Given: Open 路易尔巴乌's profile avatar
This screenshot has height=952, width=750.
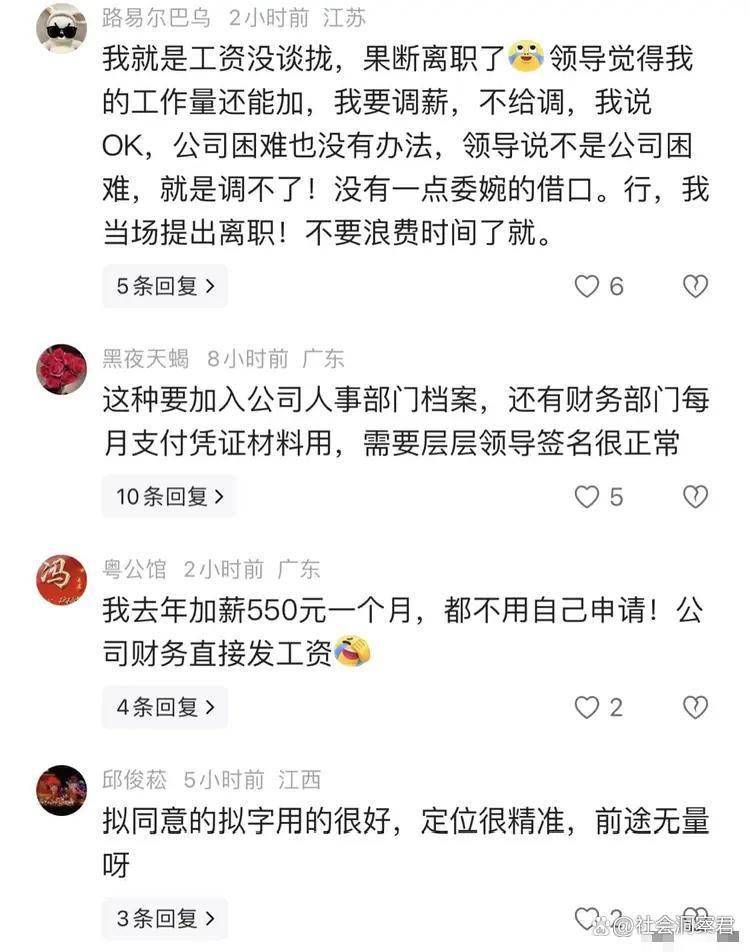Looking at the screenshot, I should click(61, 27).
